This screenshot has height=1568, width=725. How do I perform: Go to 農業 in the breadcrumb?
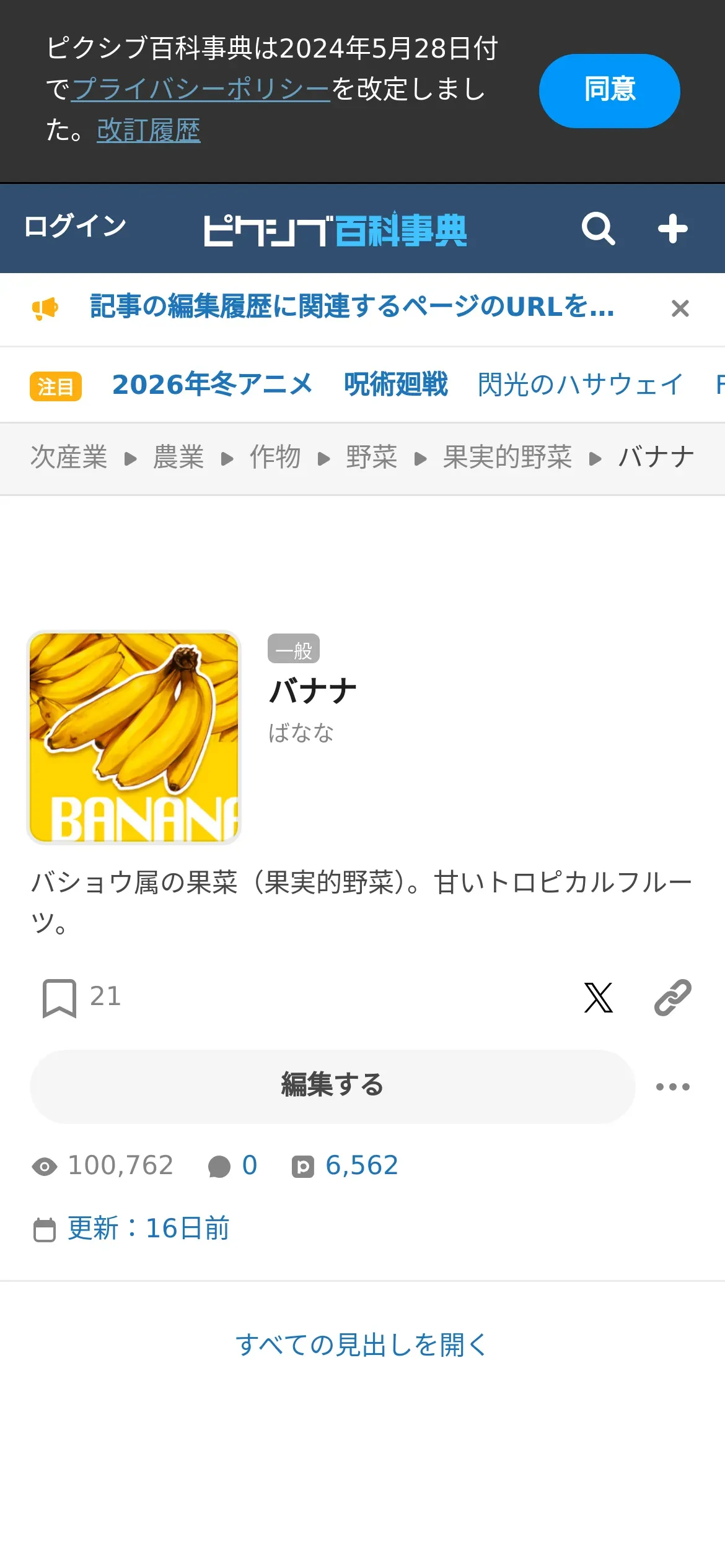point(178,458)
